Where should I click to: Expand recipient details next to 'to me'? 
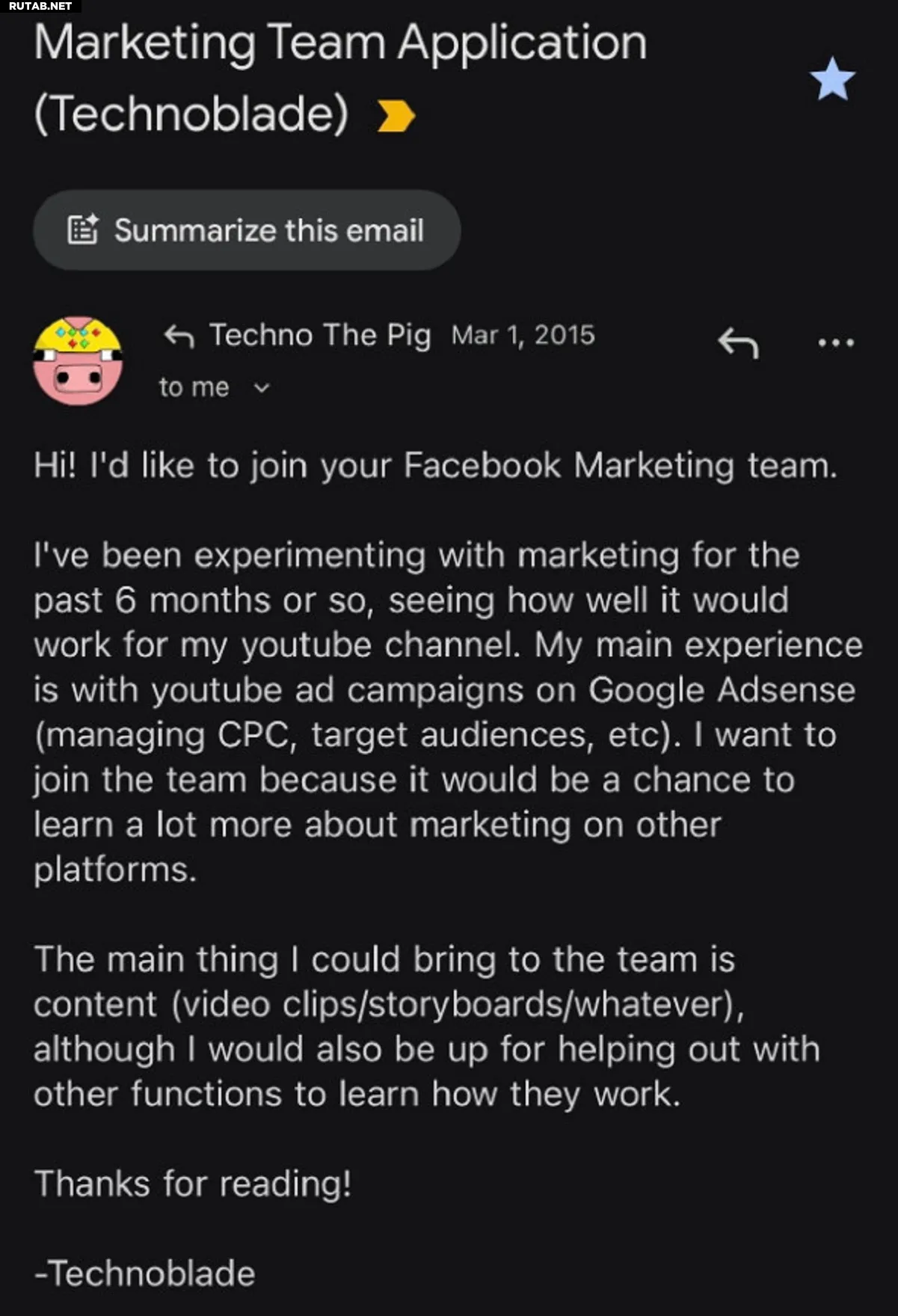(262, 388)
